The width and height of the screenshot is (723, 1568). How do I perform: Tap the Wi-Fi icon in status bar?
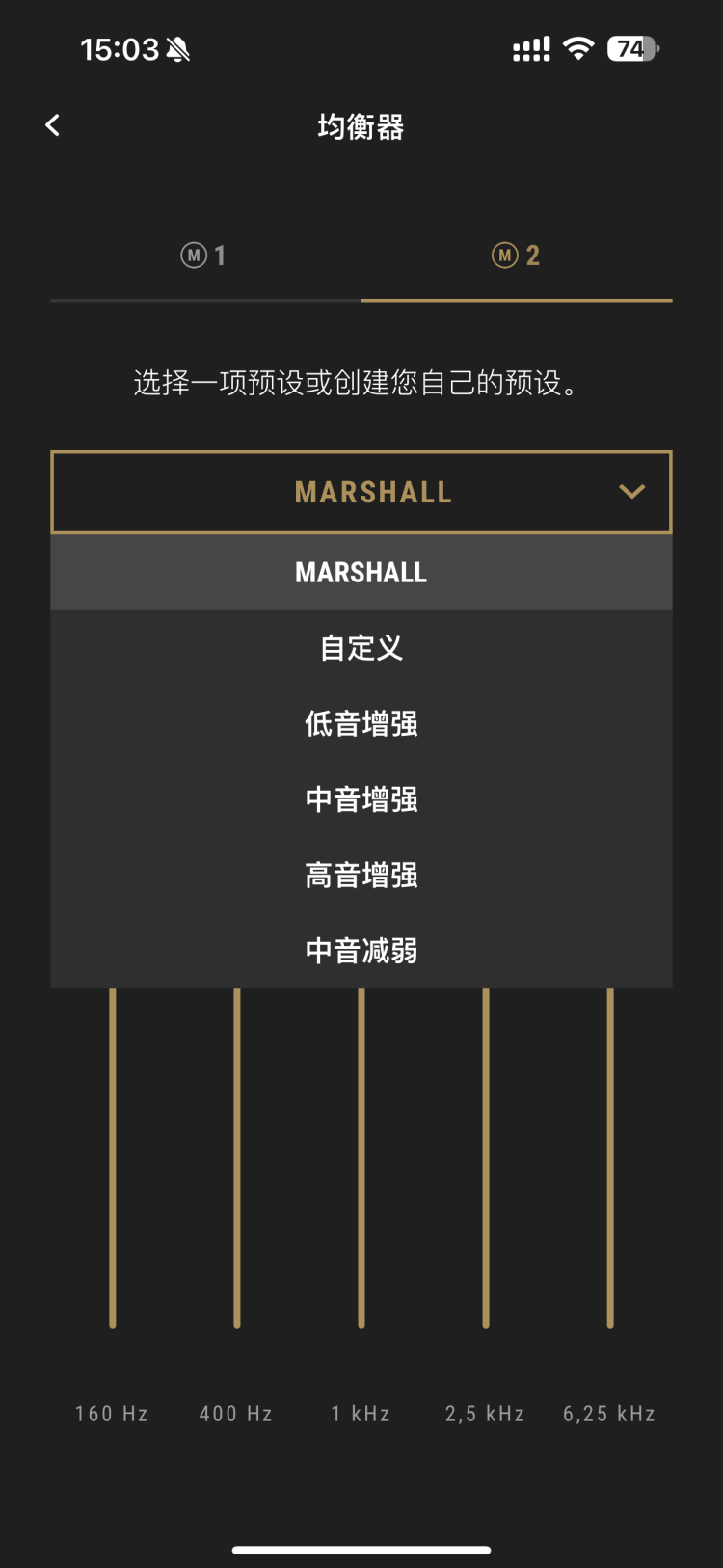577,48
